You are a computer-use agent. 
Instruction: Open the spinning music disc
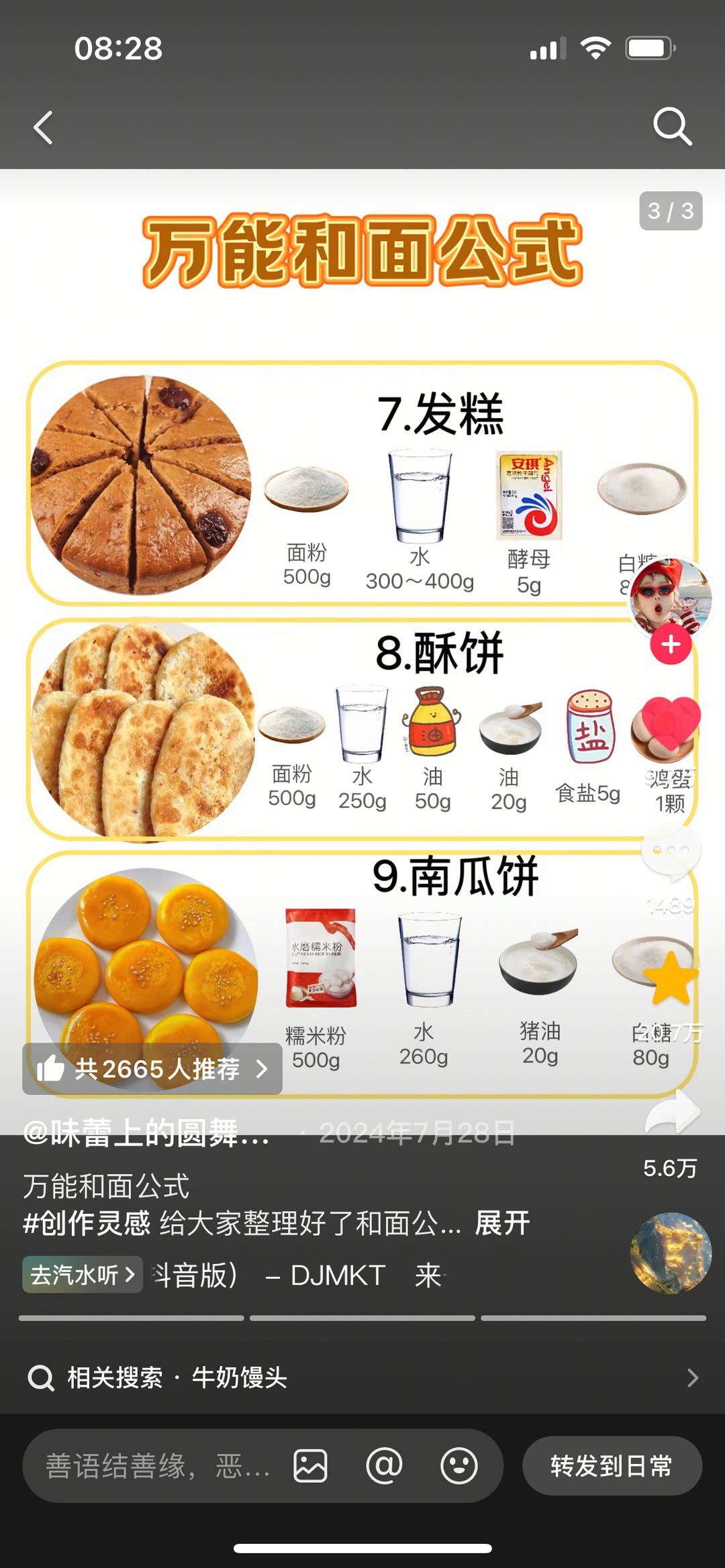pyautogui.click(x=671, y=1253)
